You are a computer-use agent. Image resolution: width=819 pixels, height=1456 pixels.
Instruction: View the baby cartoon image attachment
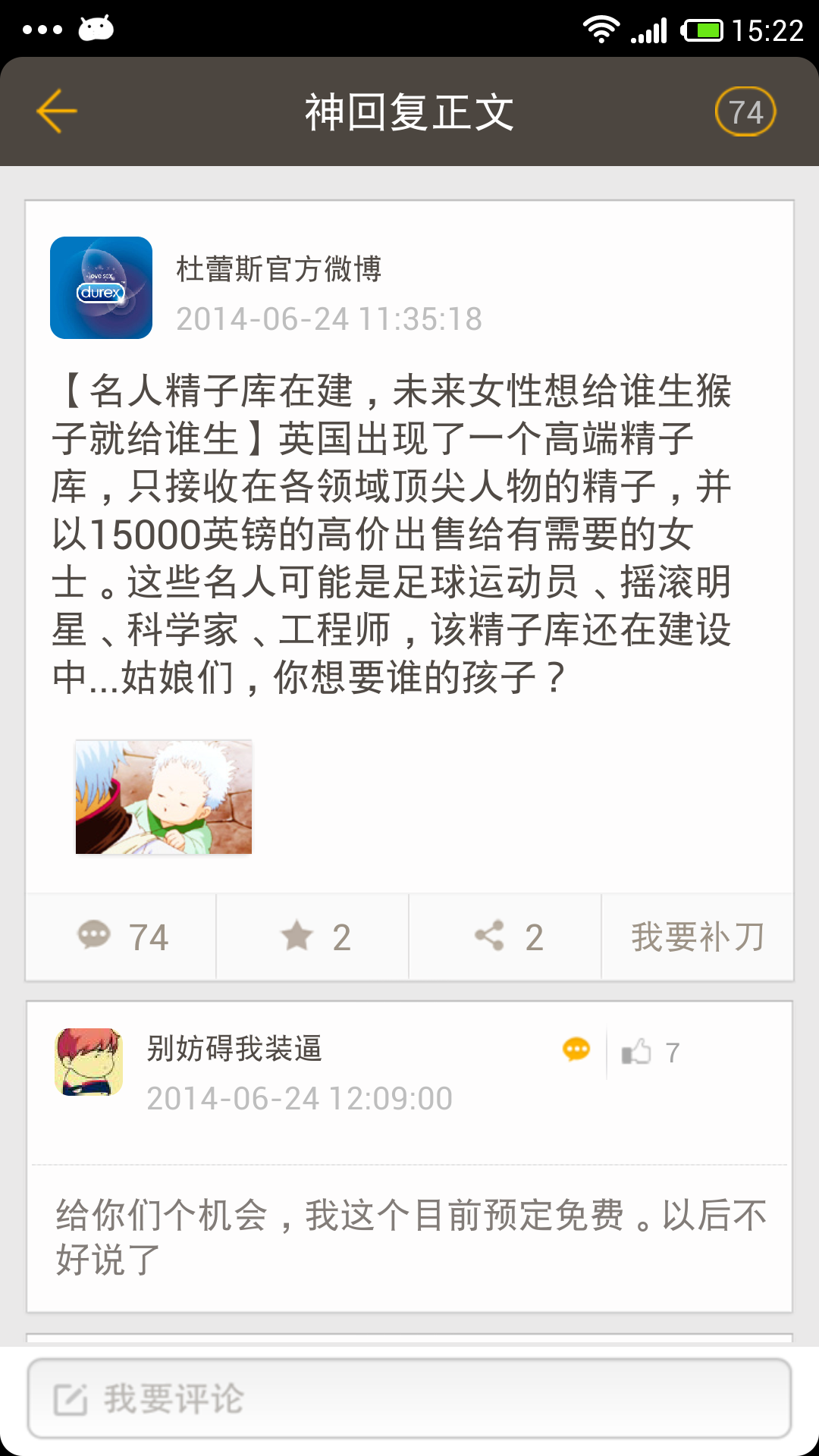tap(164, 797)
